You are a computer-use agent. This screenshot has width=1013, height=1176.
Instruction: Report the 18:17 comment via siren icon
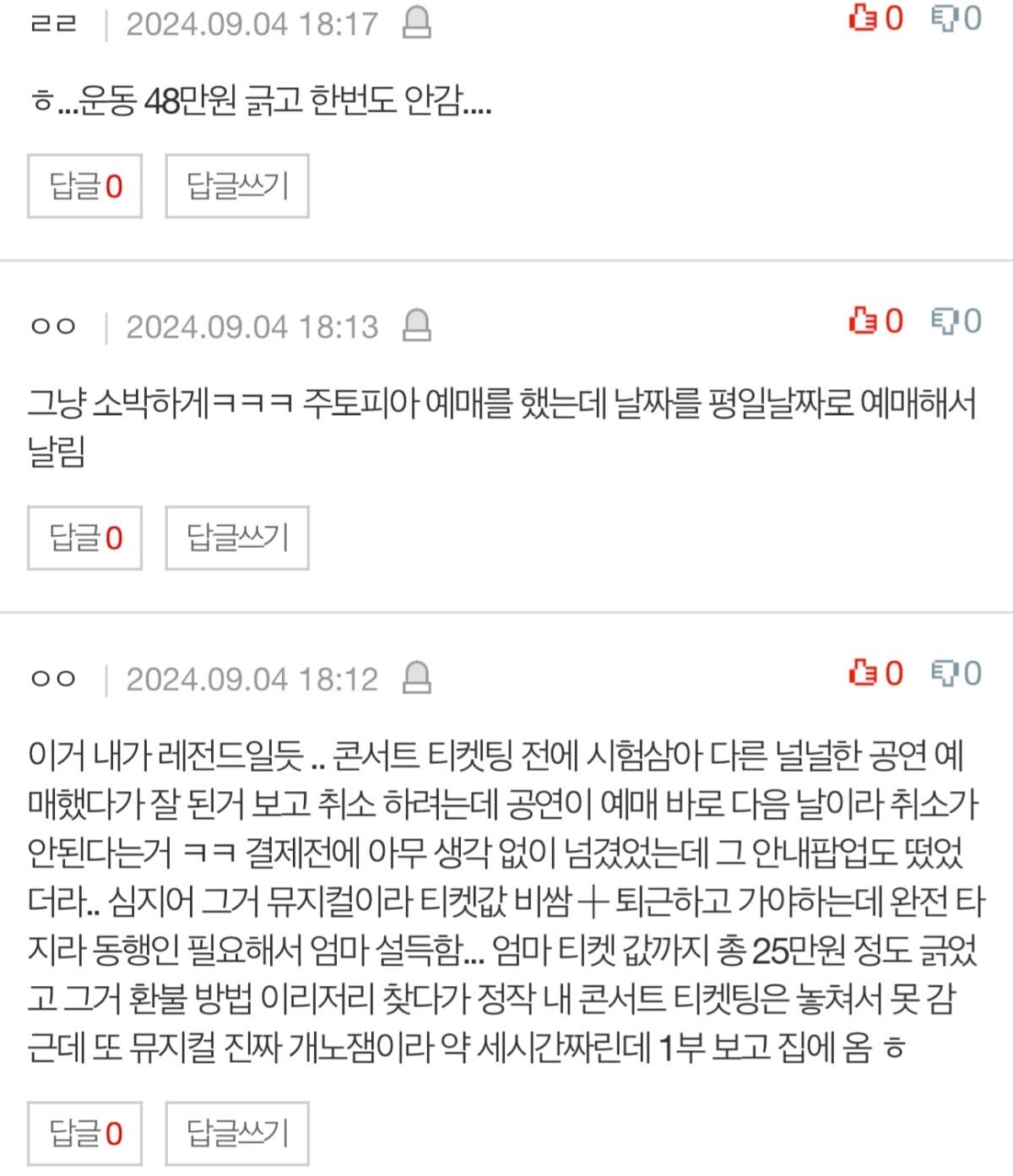pyautogui.click(x=416, y=23)
